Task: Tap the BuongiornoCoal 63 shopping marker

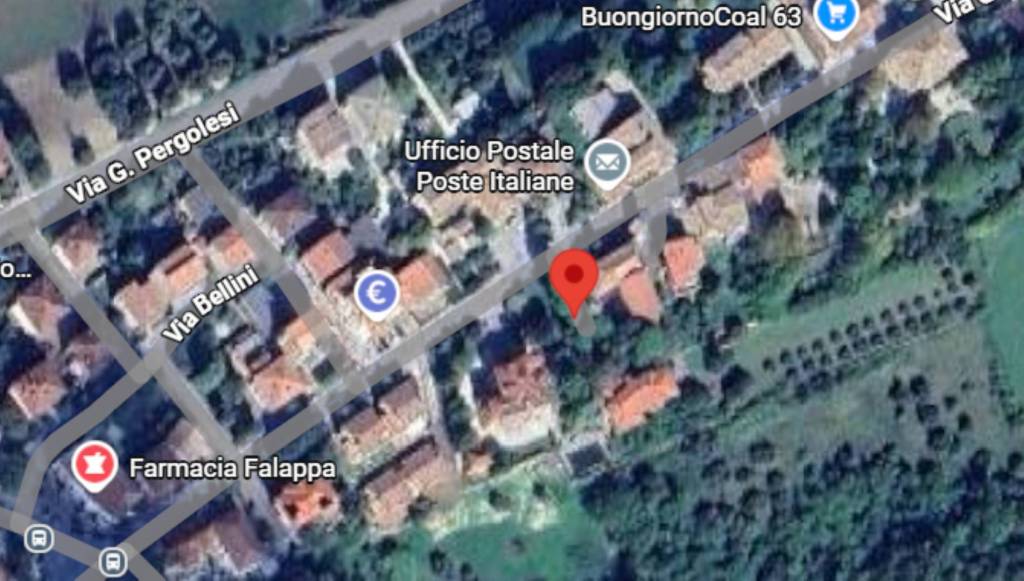Action: point(834,15)
